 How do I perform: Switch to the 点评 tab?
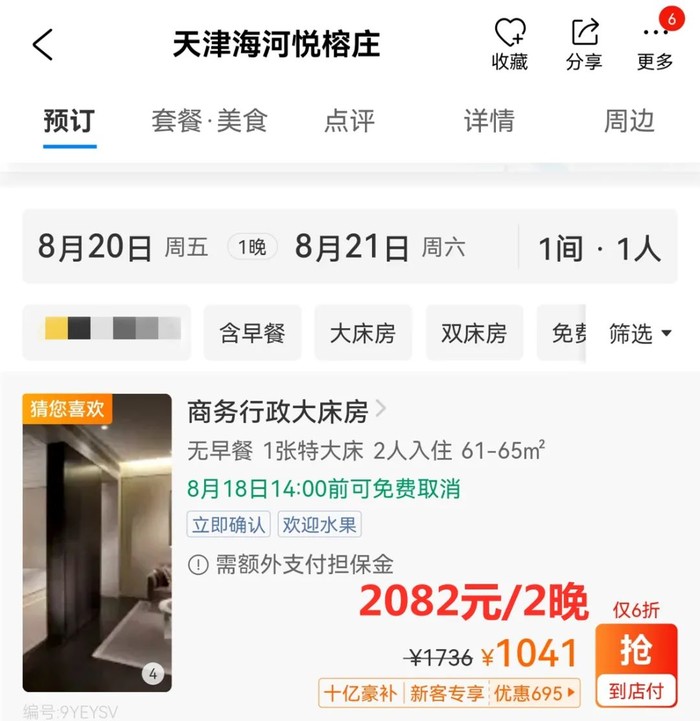(349, 121)
